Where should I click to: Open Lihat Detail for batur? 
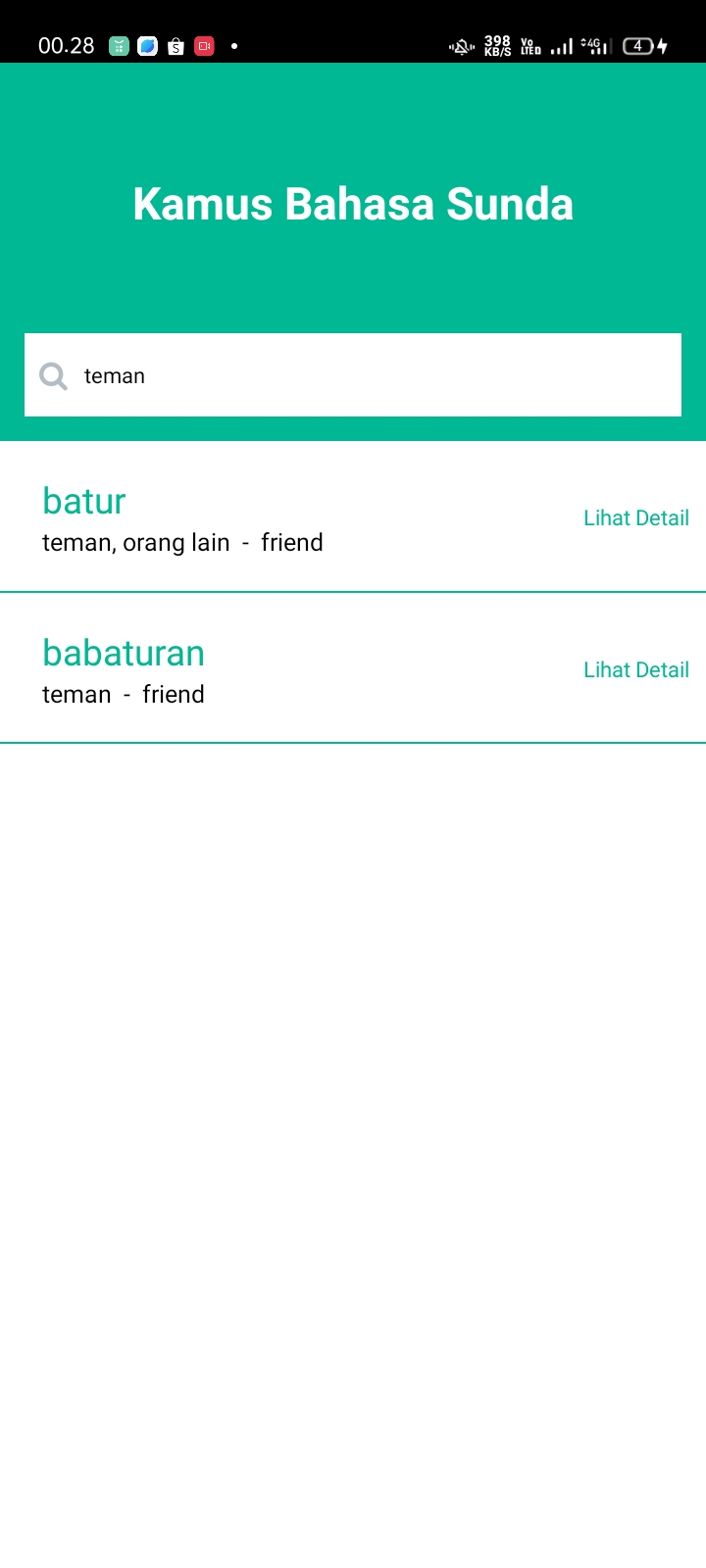click(635, 517)
